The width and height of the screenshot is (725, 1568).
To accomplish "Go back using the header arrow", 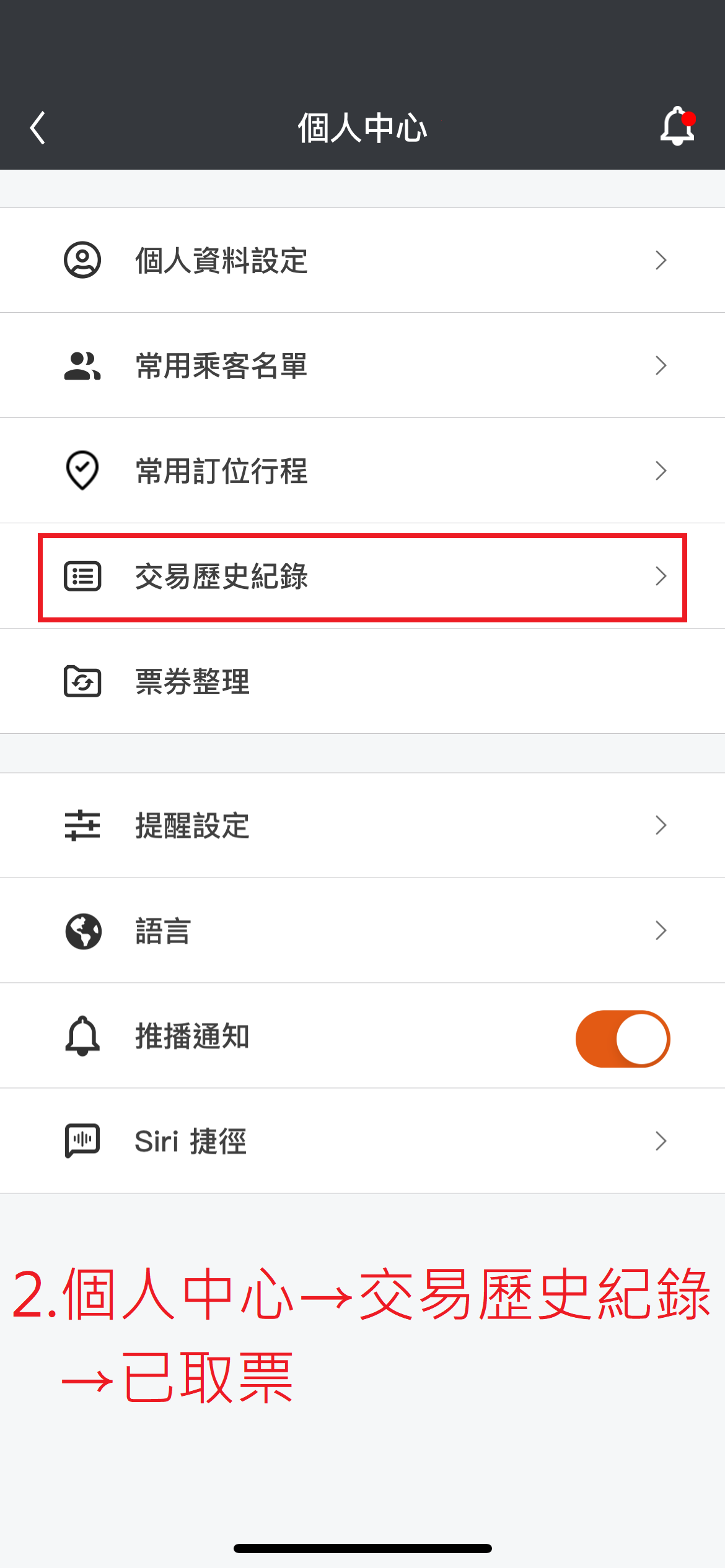I will pyautogui.click(x=38, y=128).
